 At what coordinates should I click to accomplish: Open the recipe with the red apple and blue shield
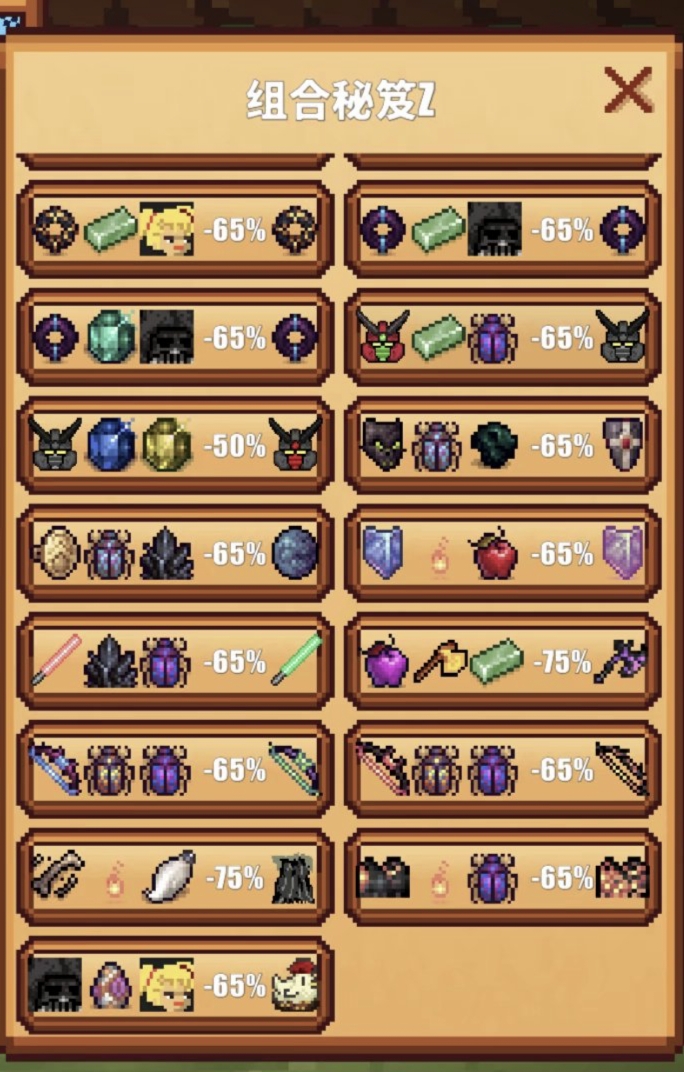pos(503,553)
